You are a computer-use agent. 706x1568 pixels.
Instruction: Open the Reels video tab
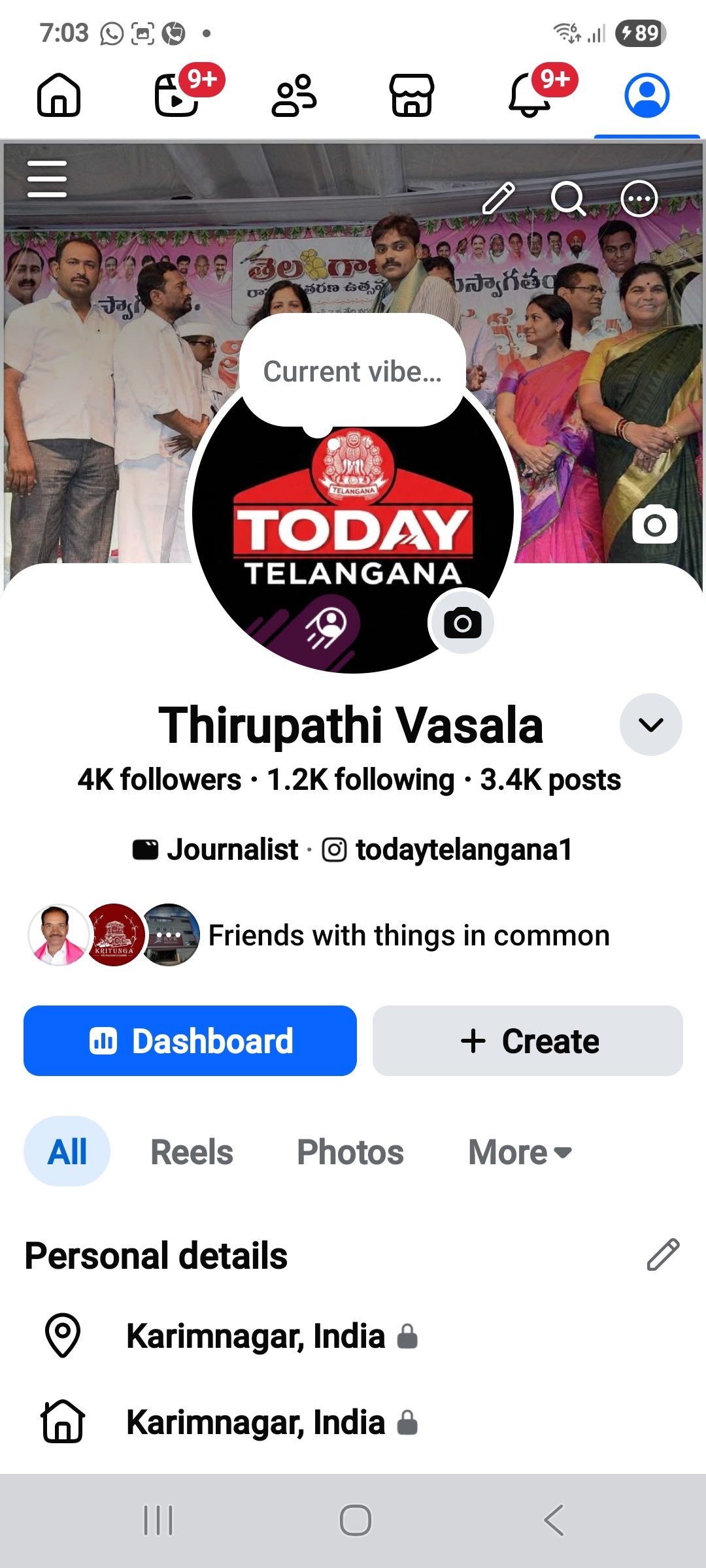(x=178, y=95)
